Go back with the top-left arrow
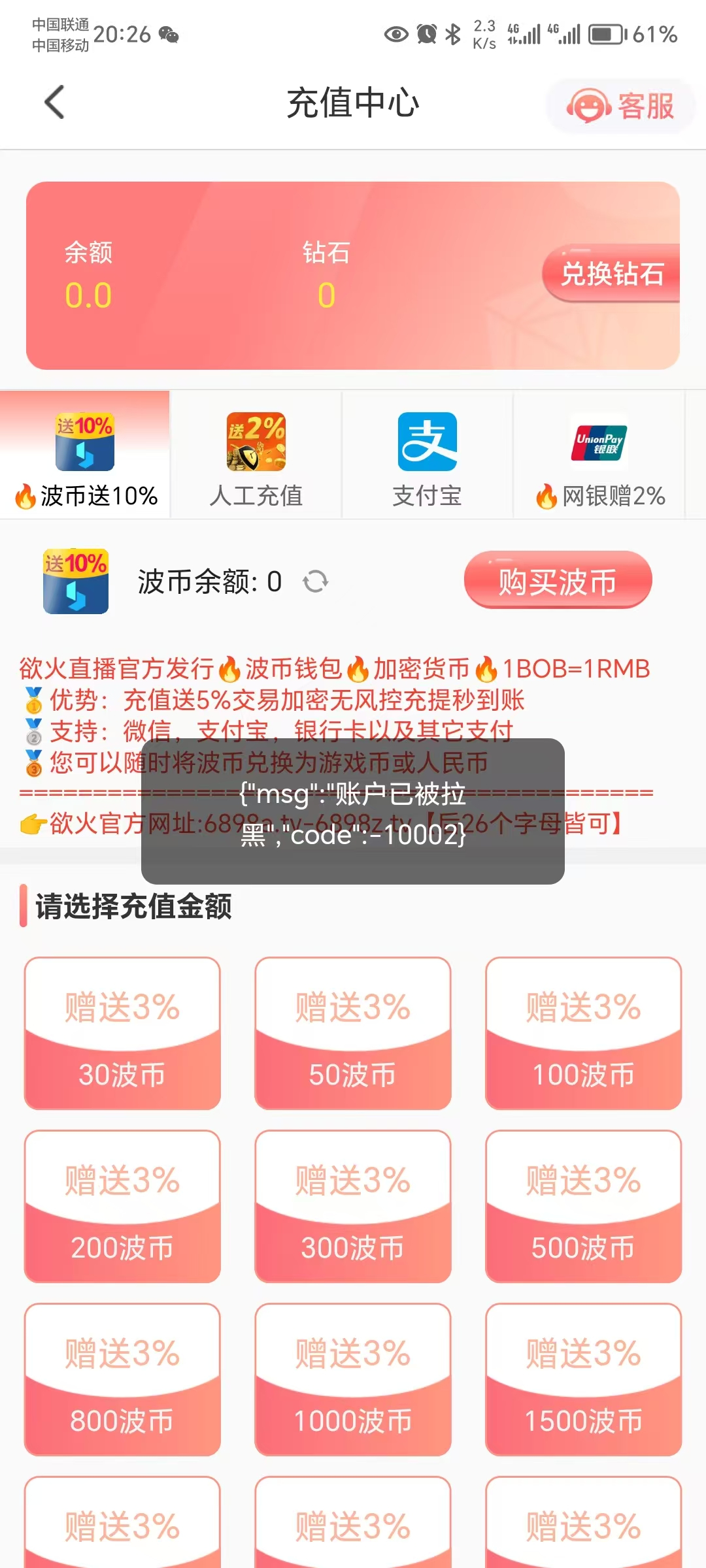This screenshot has height=1568, width=706. [55, 103]
